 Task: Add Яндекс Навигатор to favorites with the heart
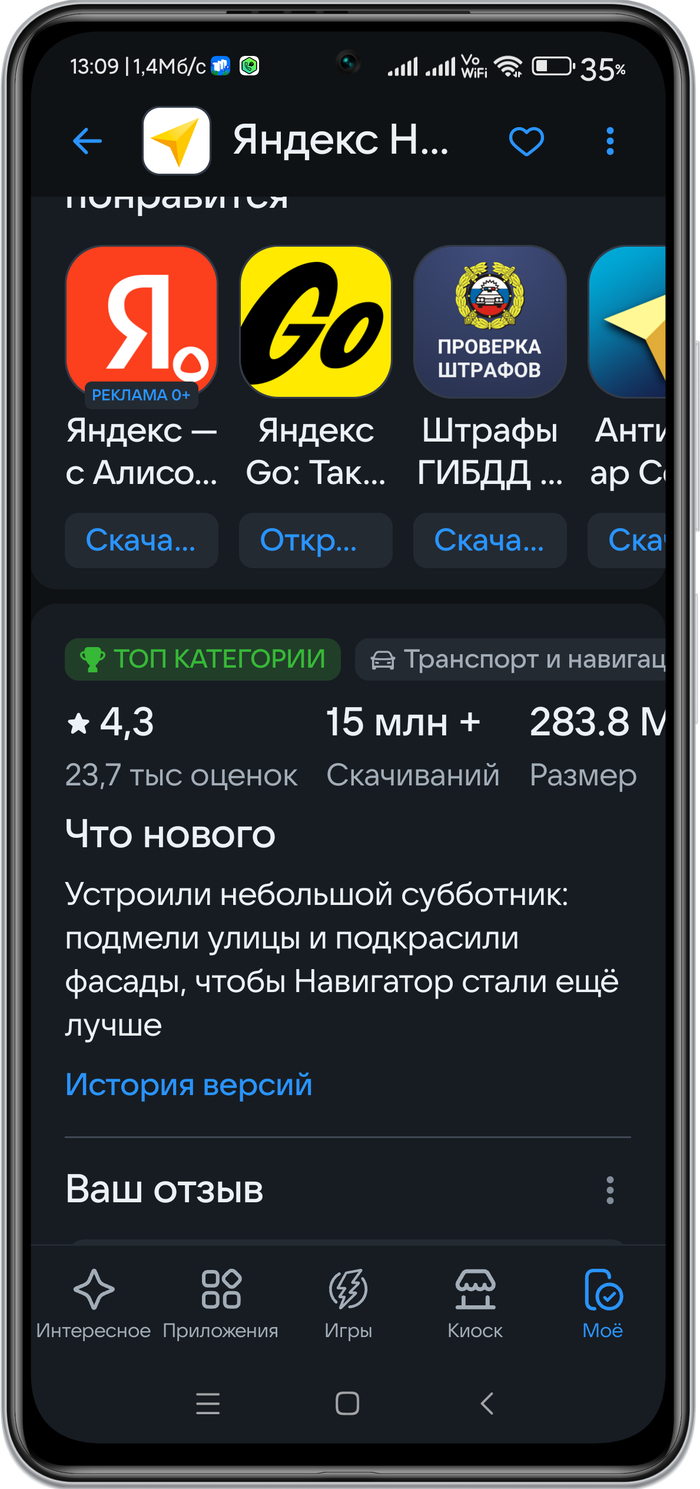[x=526, y=141]
